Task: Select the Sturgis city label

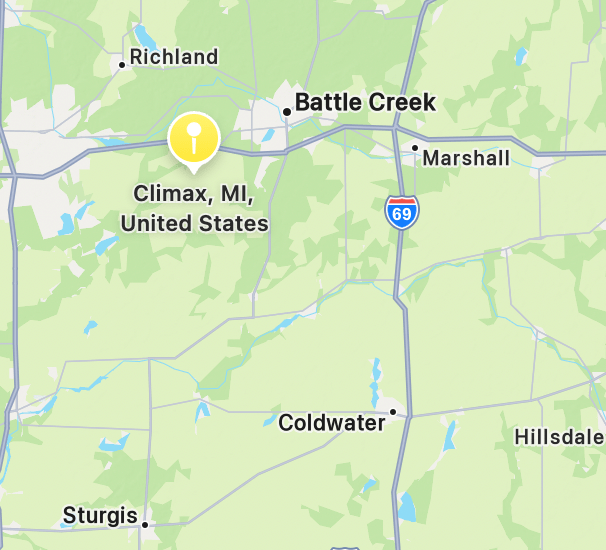Action: coord(99,516)
